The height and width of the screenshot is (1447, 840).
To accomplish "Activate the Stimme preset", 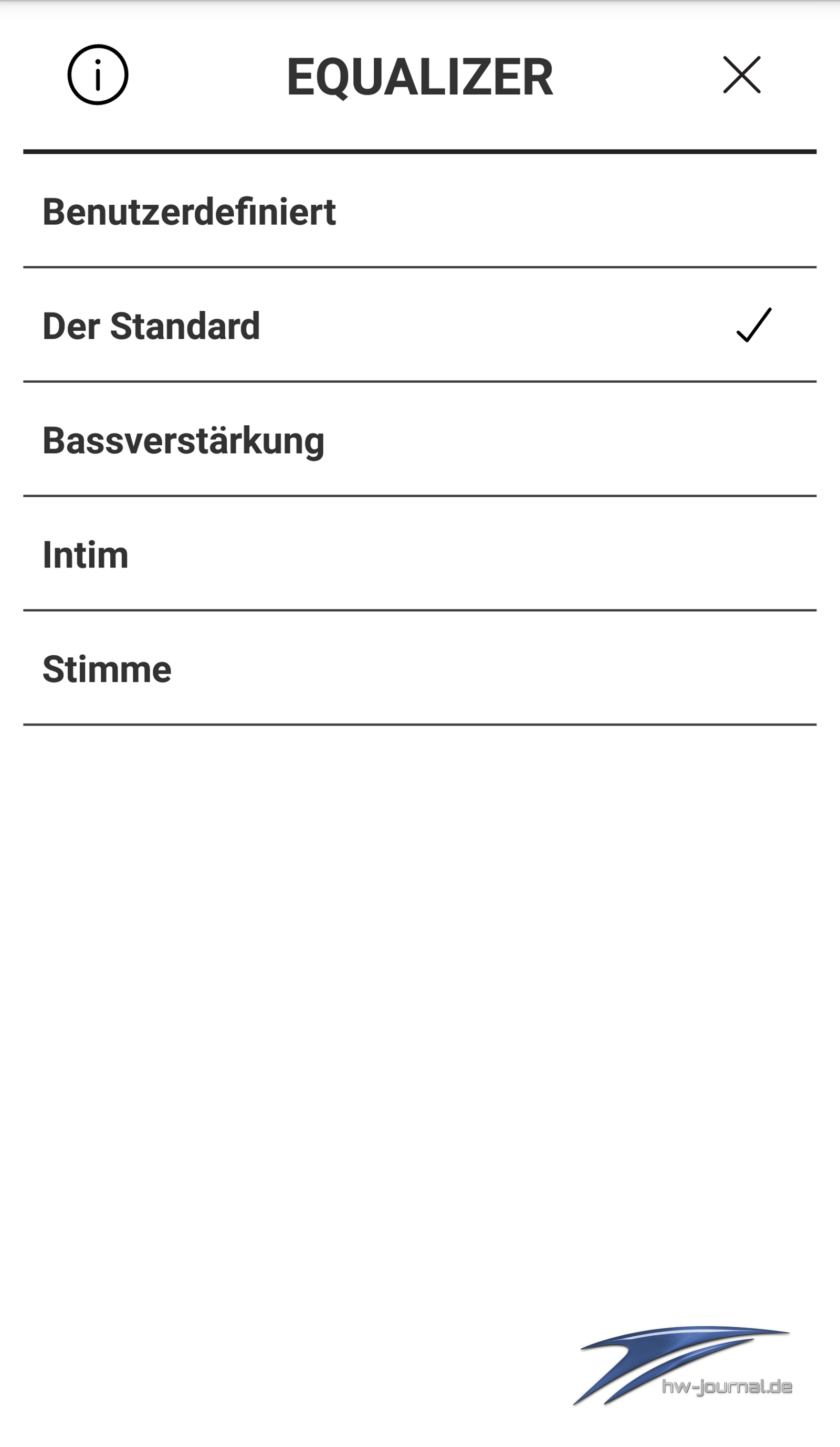I will click(x=108, y=669).
